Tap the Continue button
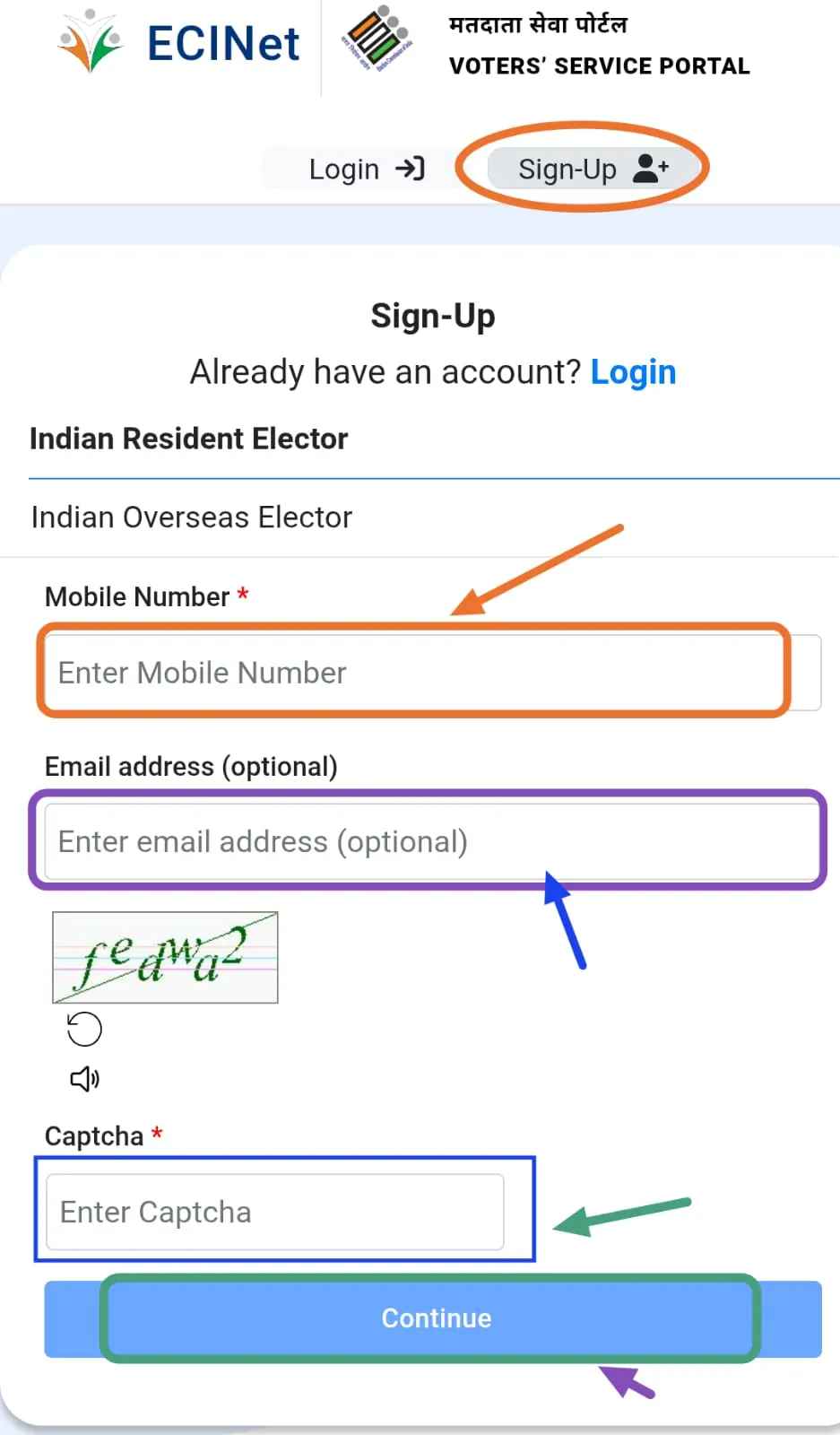The height and width of the screenshot is (1435, 840). (x=434, y=1318)
